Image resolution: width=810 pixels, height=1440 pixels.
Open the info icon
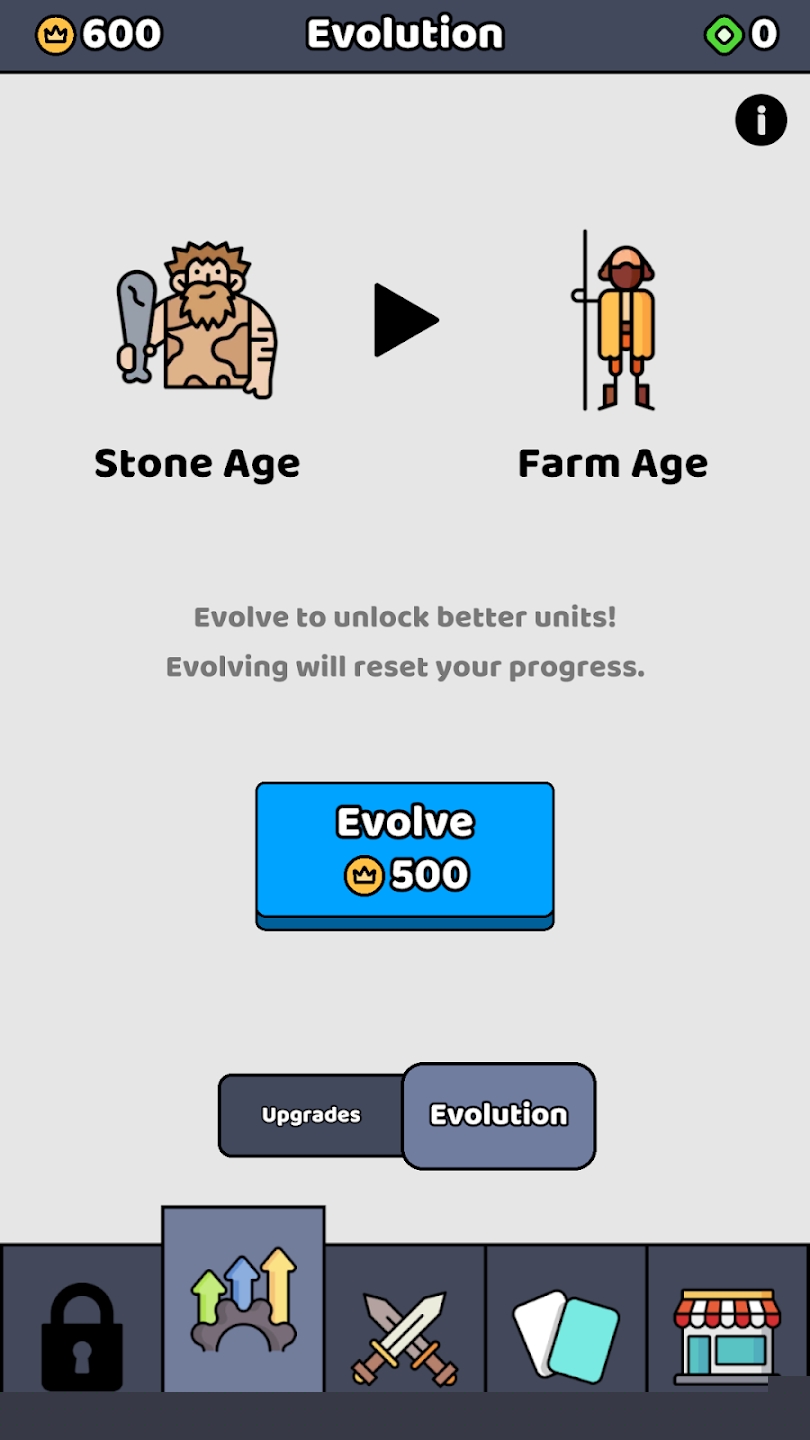[761, 121]
